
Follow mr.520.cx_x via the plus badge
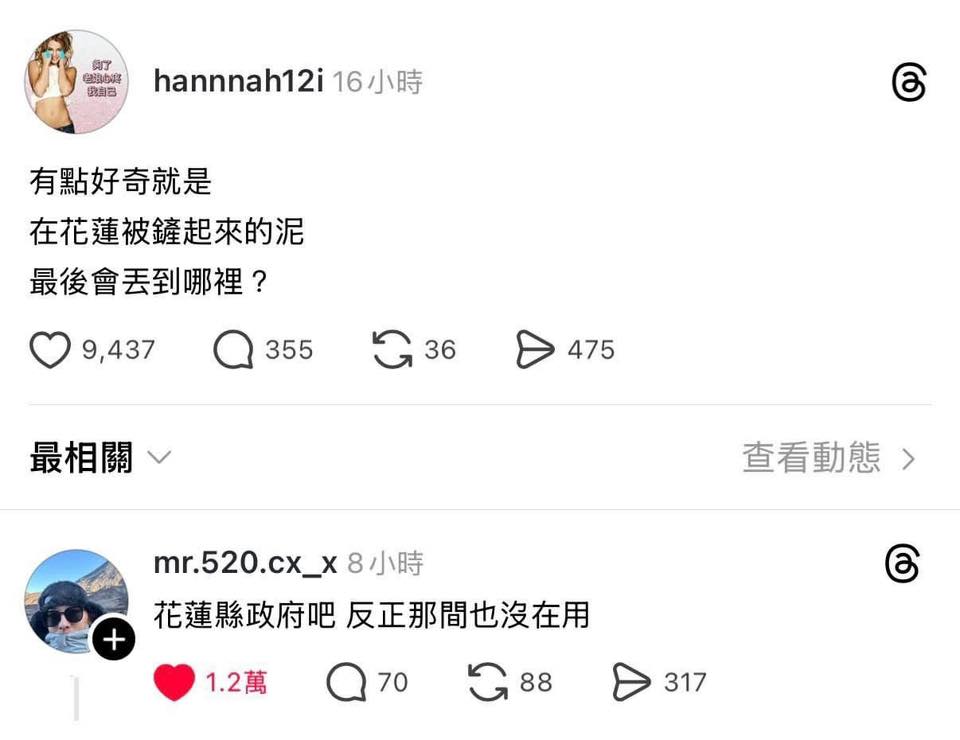coord(114,639)
